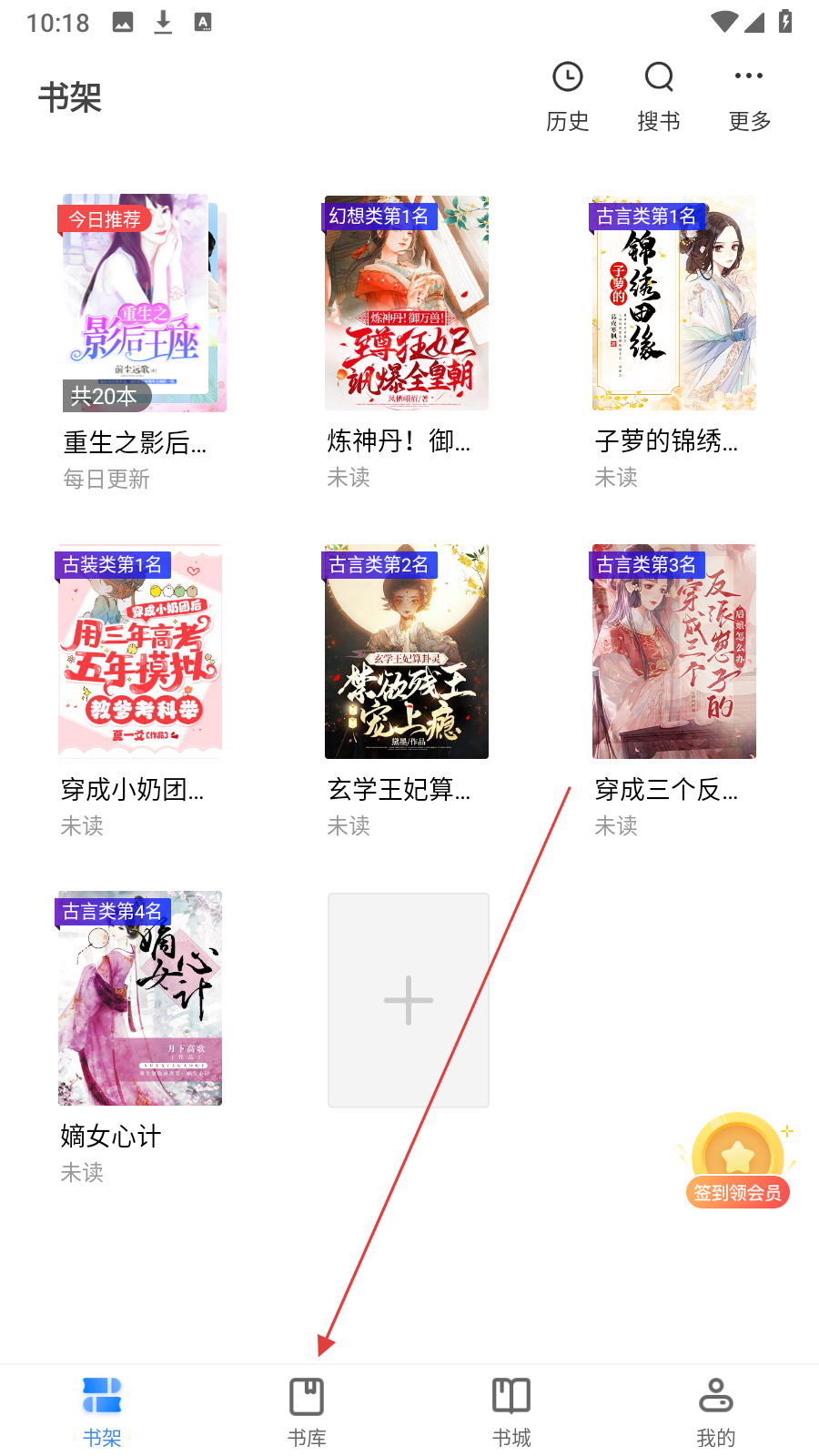Open the more options menu (更多)
The height and width of the screenshot is (1456, 819).
[x=749, y=96]
